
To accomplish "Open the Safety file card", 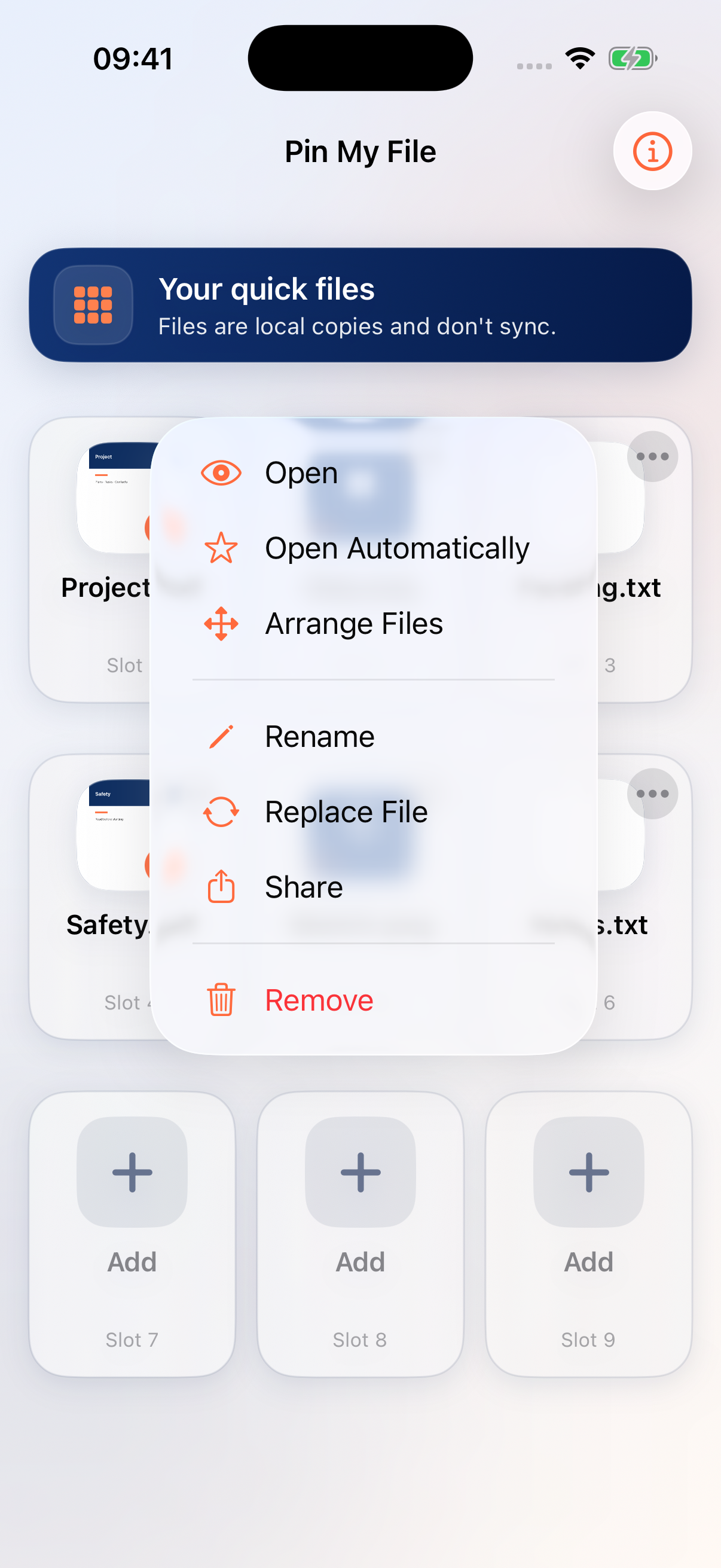I will 91,896.
